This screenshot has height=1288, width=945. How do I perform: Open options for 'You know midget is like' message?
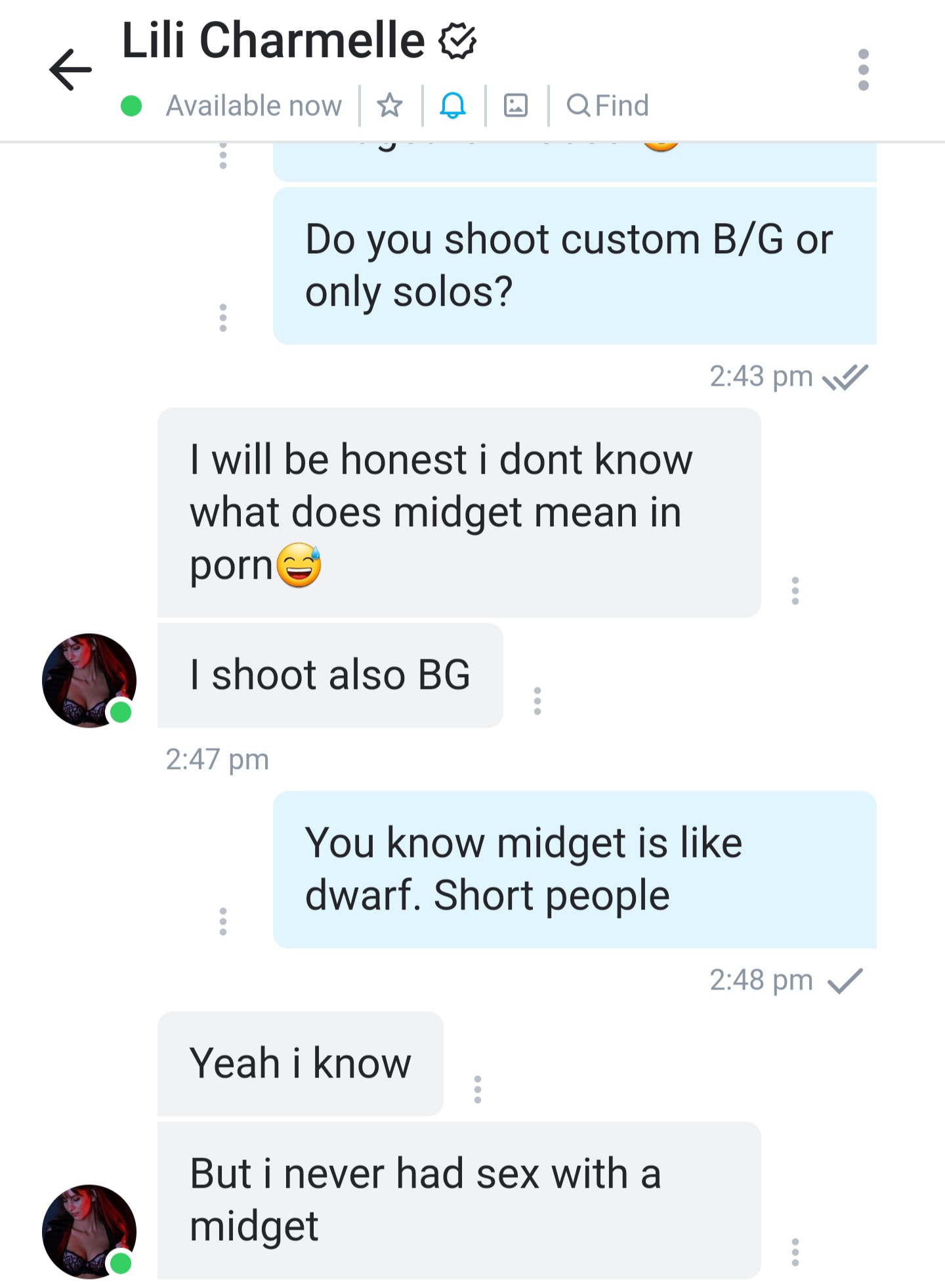click(x=223, y=921)
